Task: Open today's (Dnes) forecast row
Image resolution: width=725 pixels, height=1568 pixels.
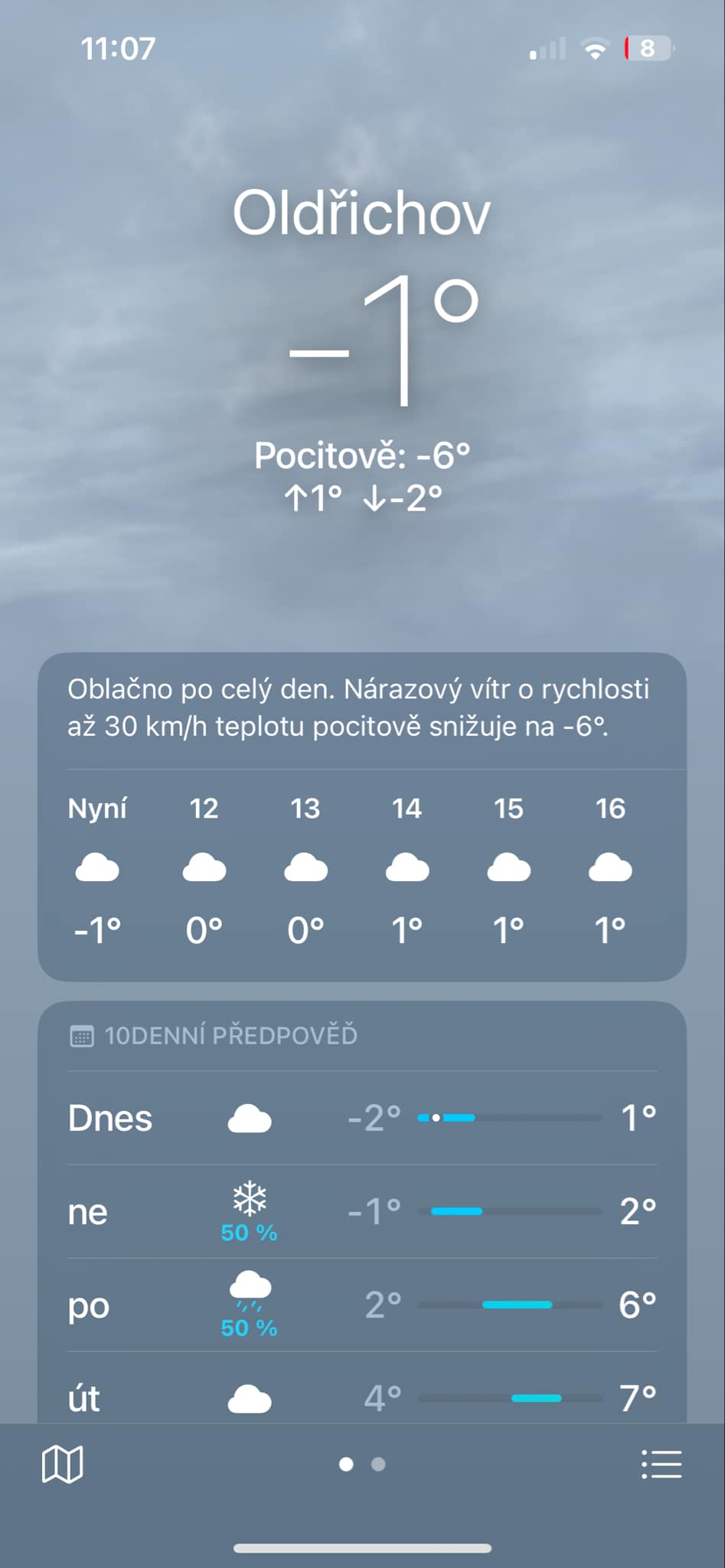Action: [x=362, y=1118]
